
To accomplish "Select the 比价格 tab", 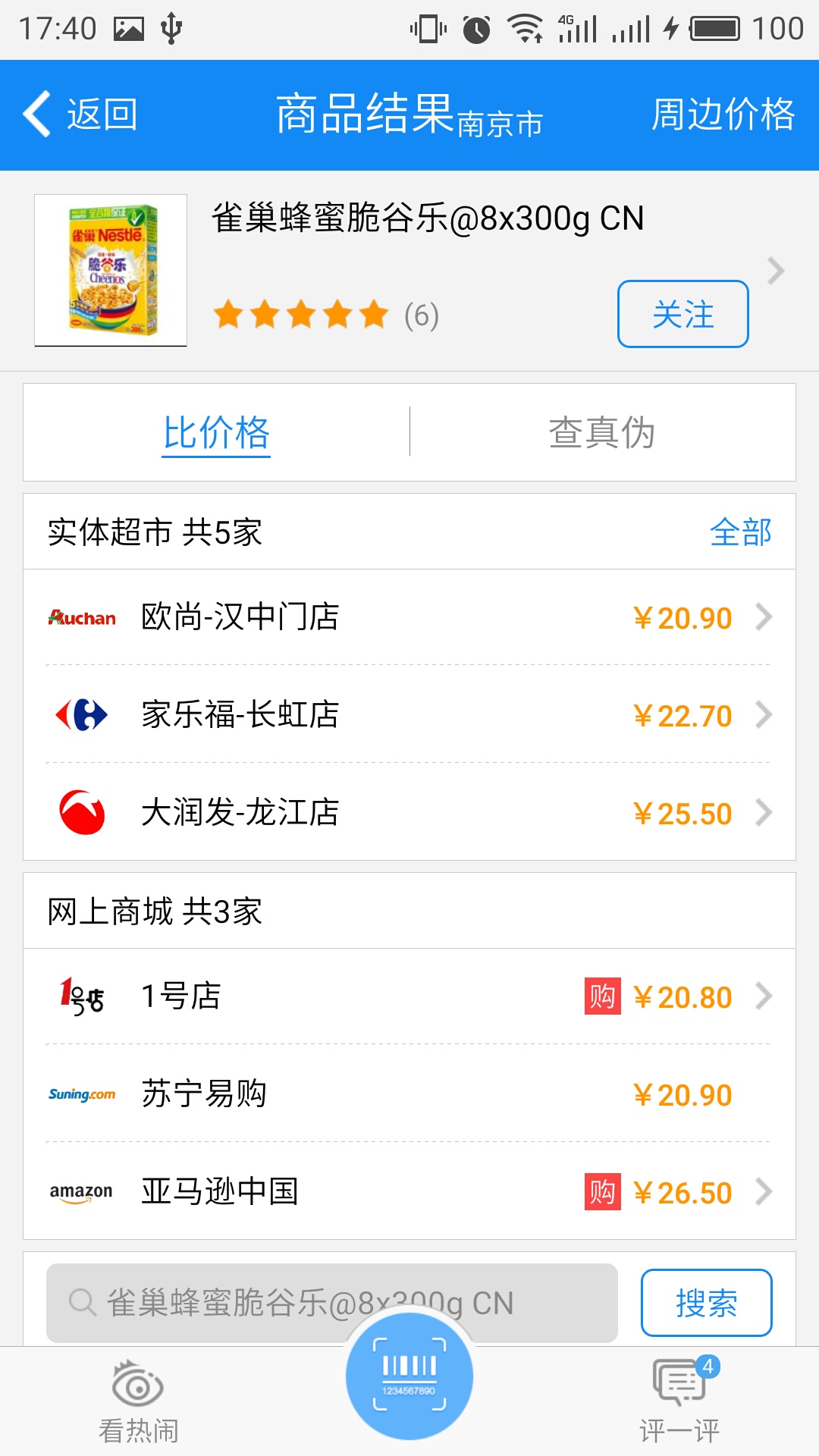I will (x=216, y=432).
